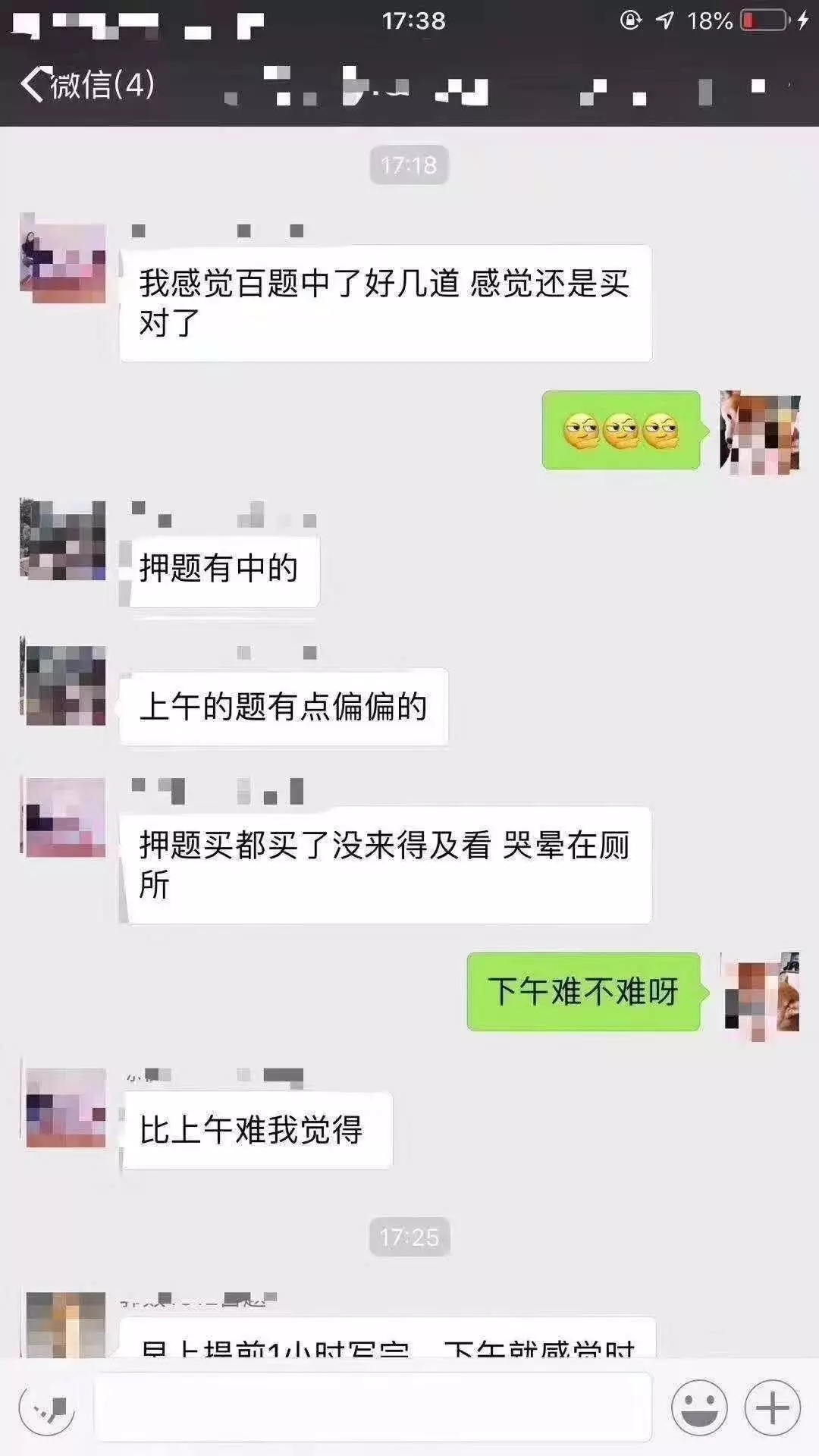
Task: Switch to voice message input
Action: pyautogui.click(x=47, y=1407)
